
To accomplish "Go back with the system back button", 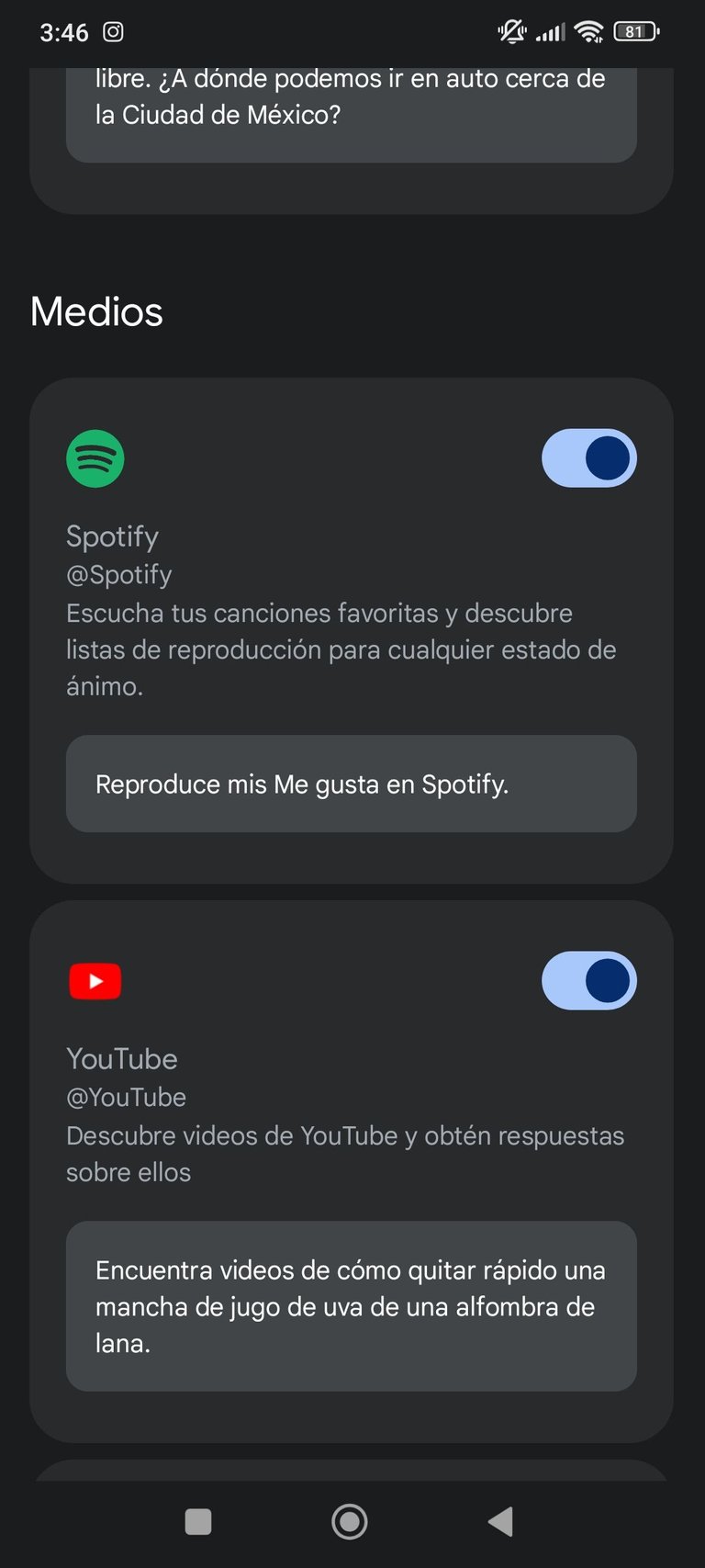I will click(x=501, y=1522).
